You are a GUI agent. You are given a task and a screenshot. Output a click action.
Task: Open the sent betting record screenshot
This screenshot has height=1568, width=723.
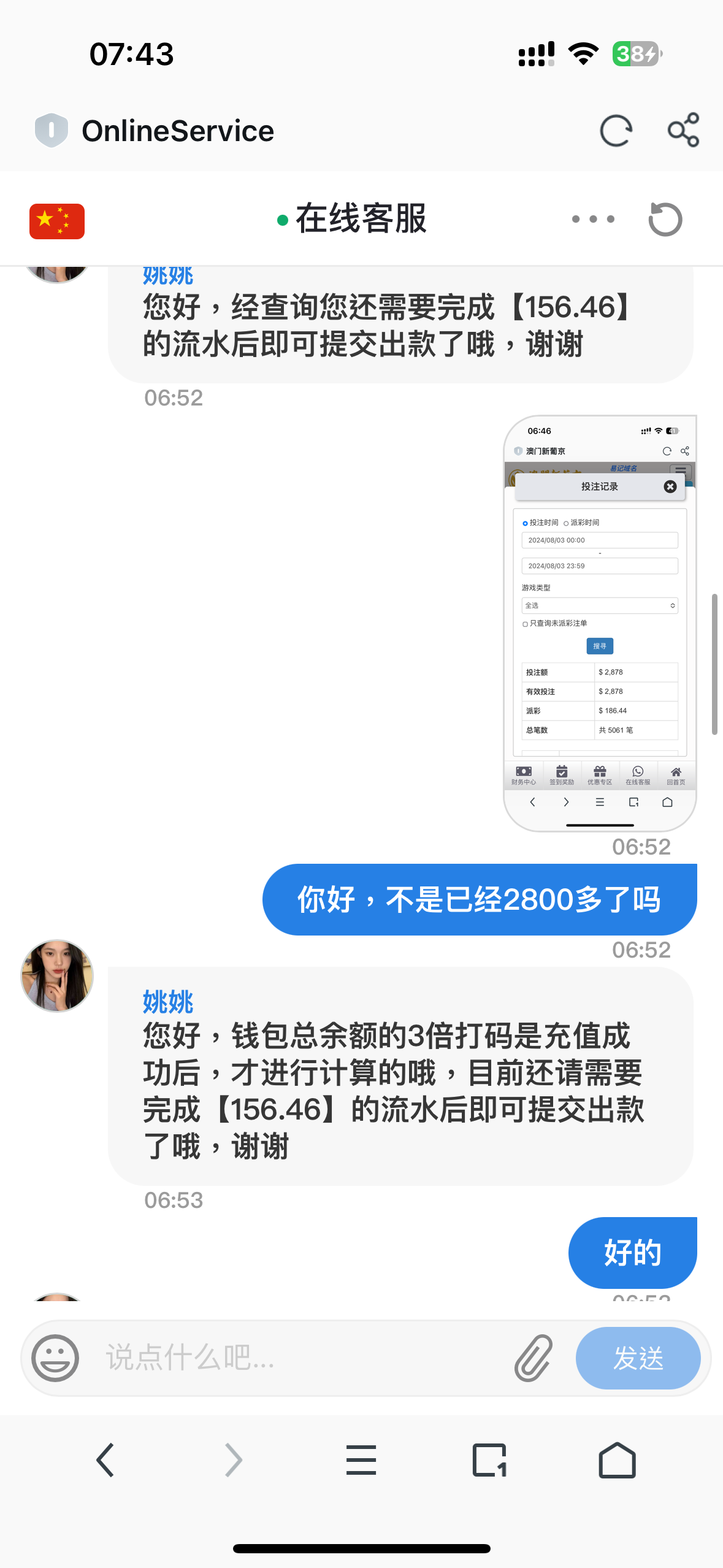click(599, 623)
